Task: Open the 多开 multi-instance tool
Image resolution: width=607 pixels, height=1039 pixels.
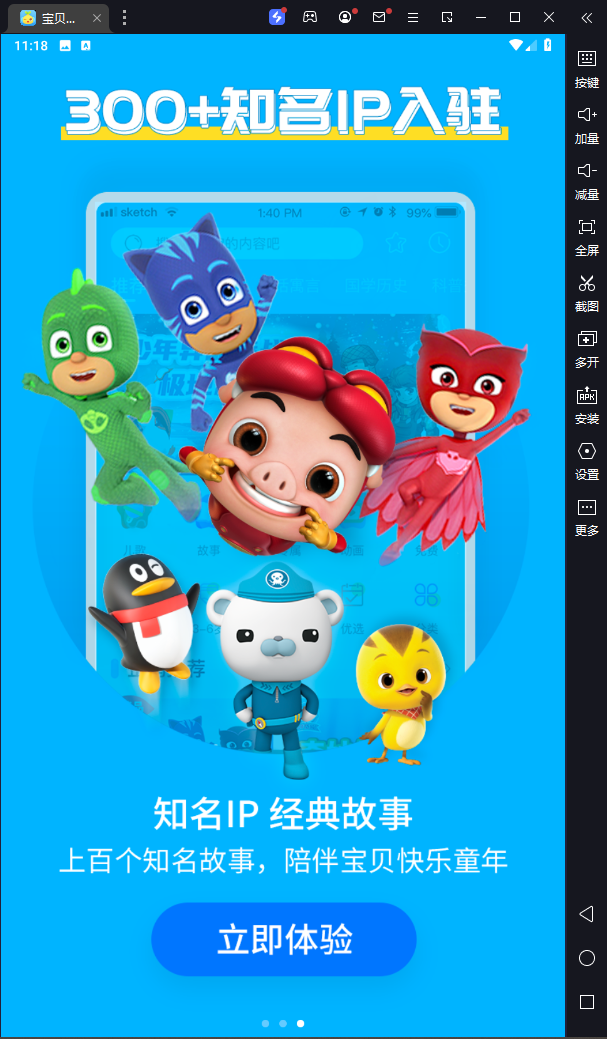Action: (x=587, y=347)
